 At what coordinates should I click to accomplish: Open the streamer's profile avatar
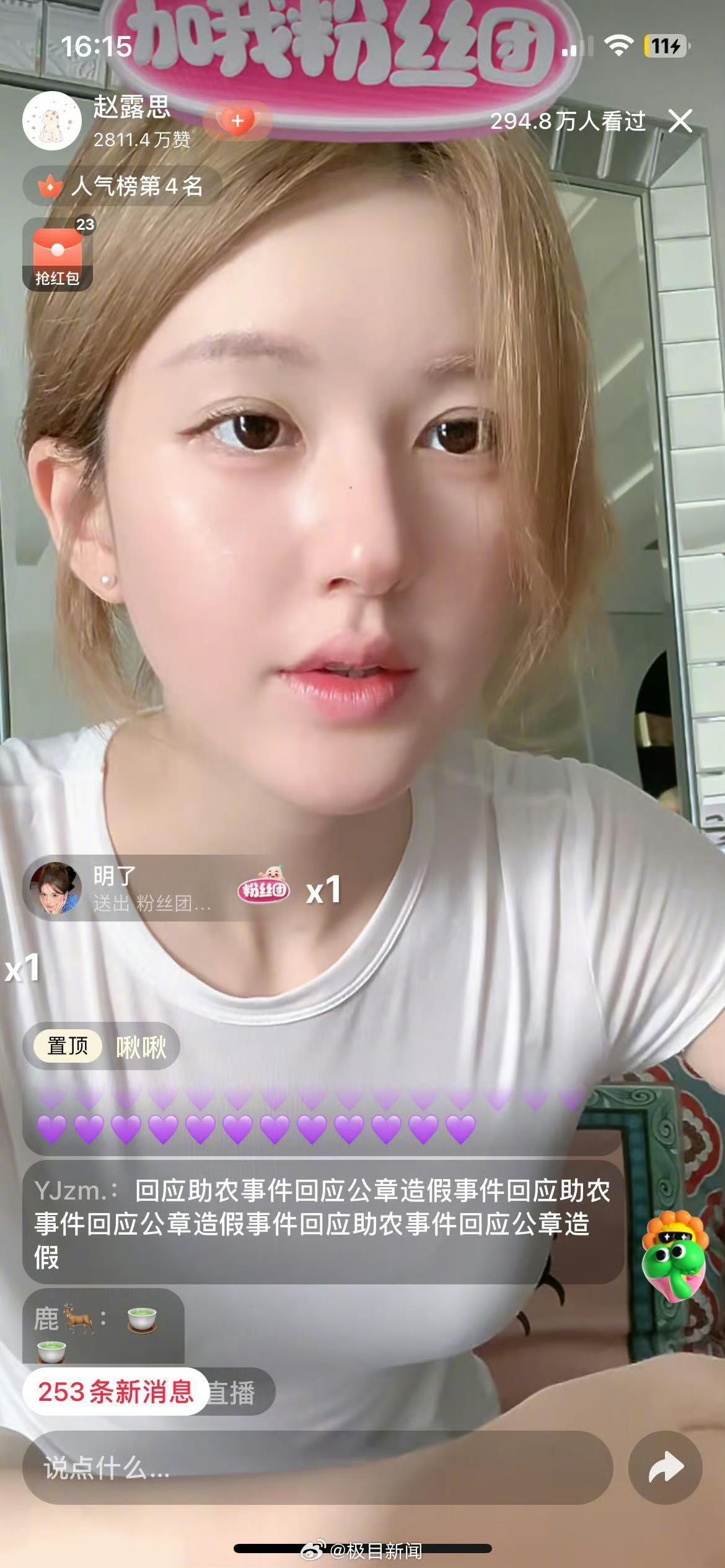[52, 121]
